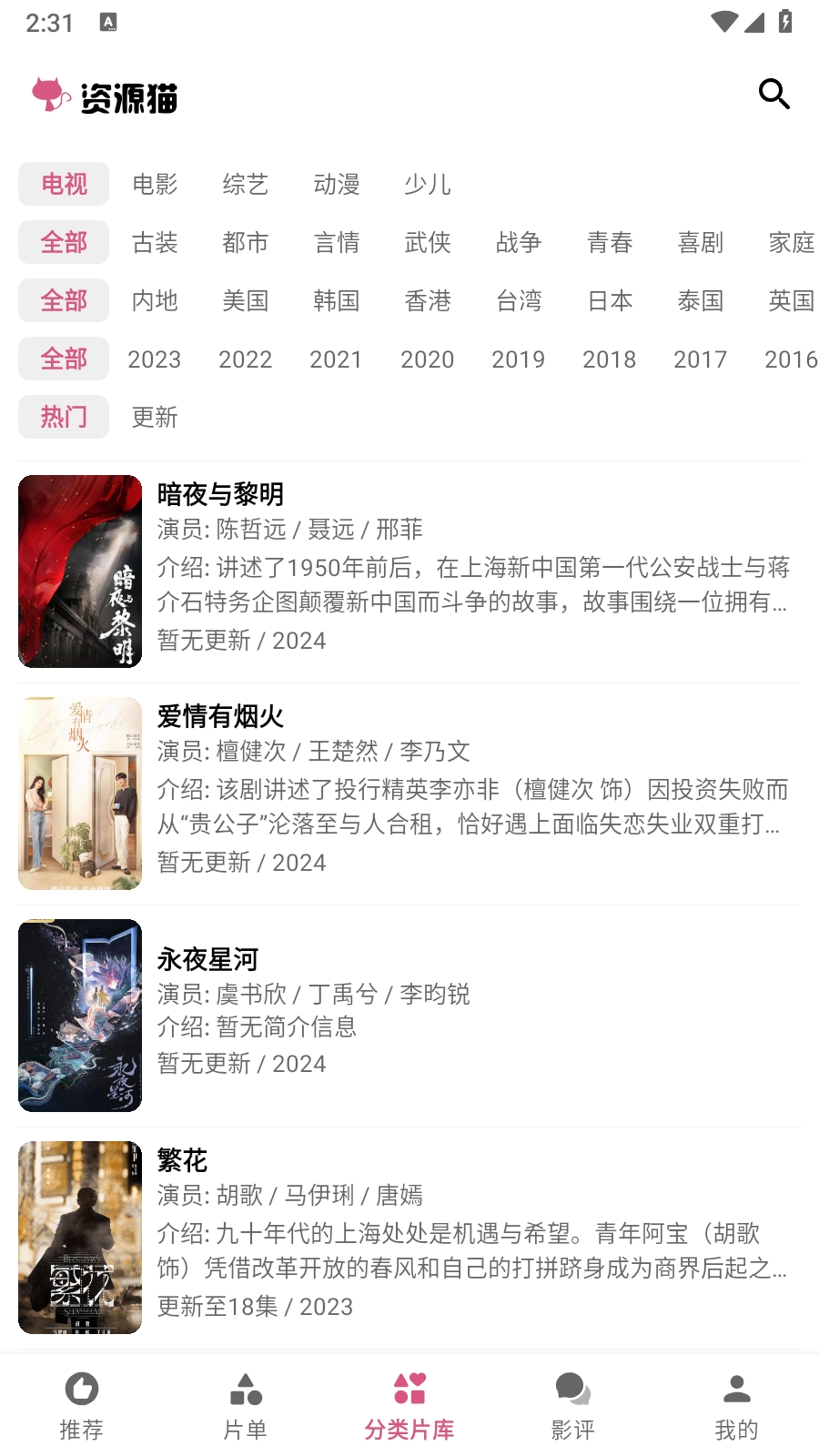Switch sorting to 更新 updated
819x1456 pixels.
point(155,417)
